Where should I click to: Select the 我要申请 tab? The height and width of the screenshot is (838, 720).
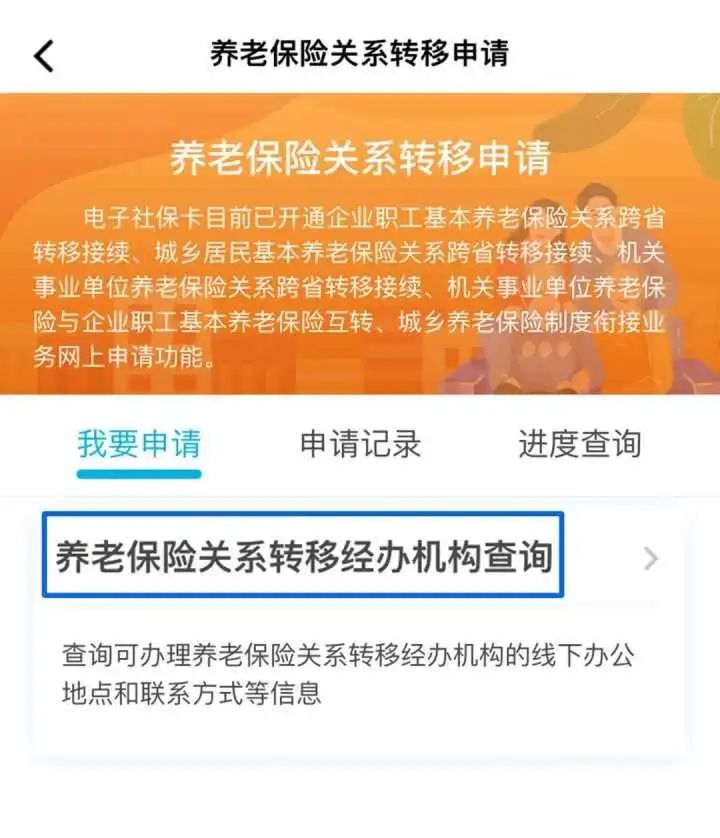[139, 444]
